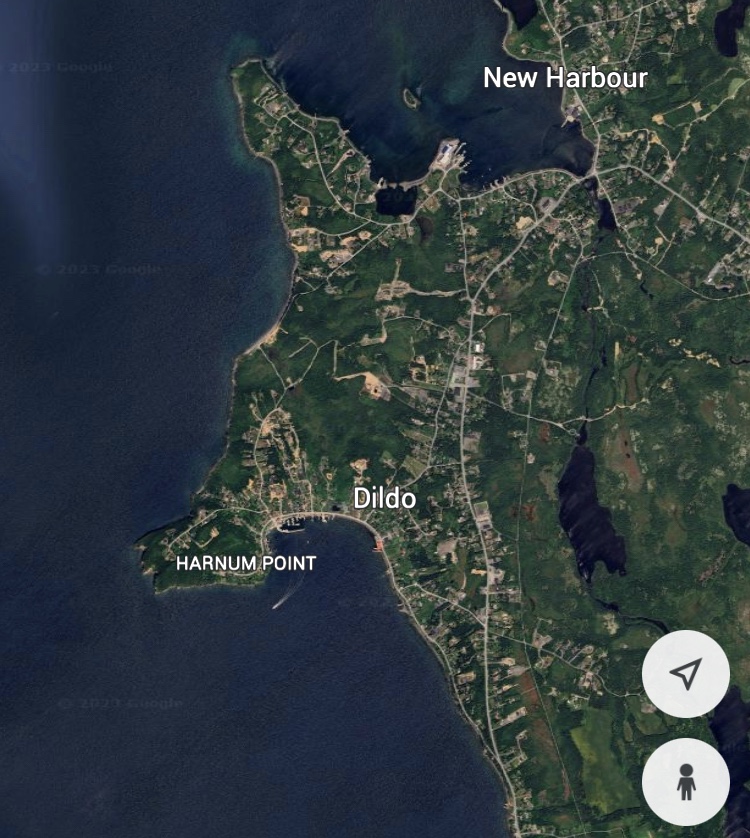Tap the my location arrow button
750x838 pixels.
pos(685,674)
